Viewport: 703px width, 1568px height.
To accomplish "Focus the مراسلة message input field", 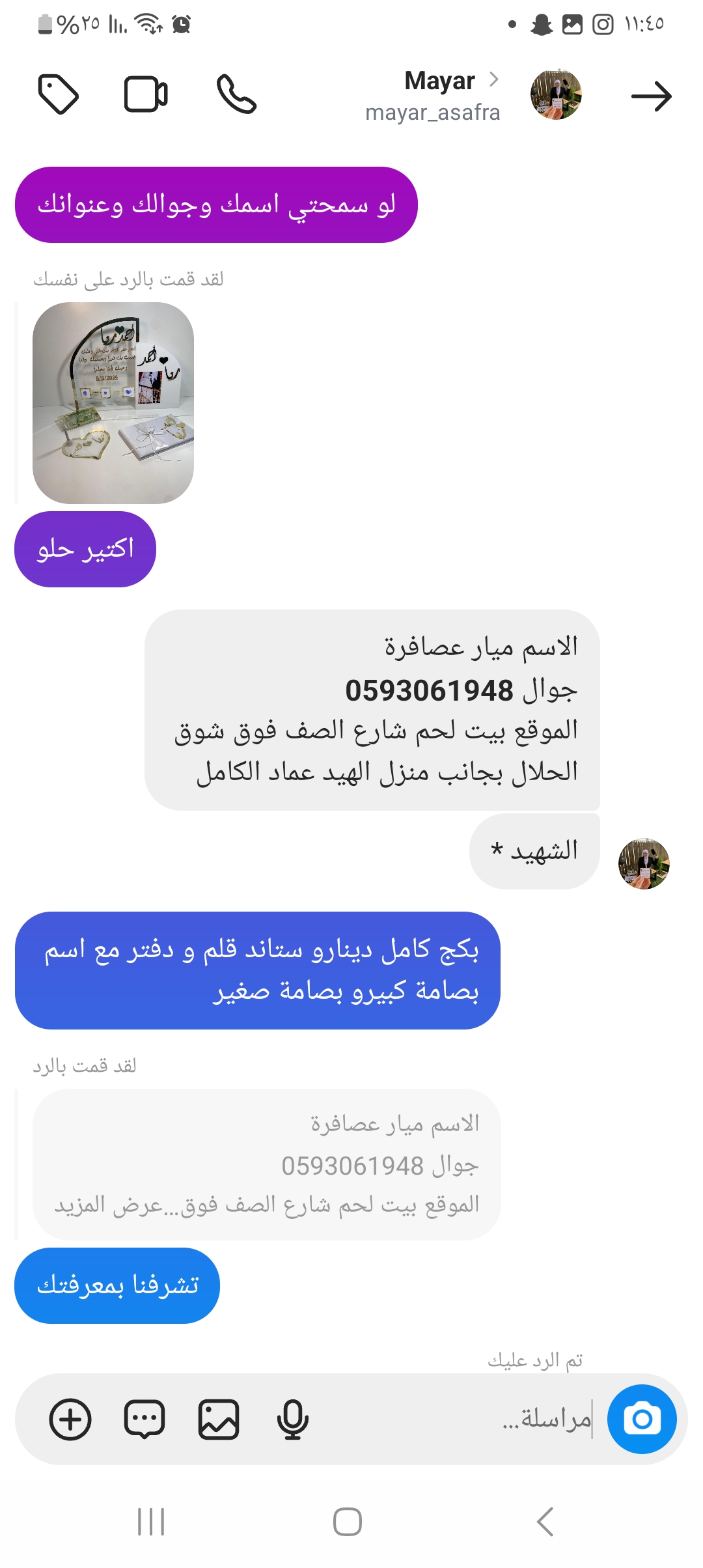I will coord(456,1419).
